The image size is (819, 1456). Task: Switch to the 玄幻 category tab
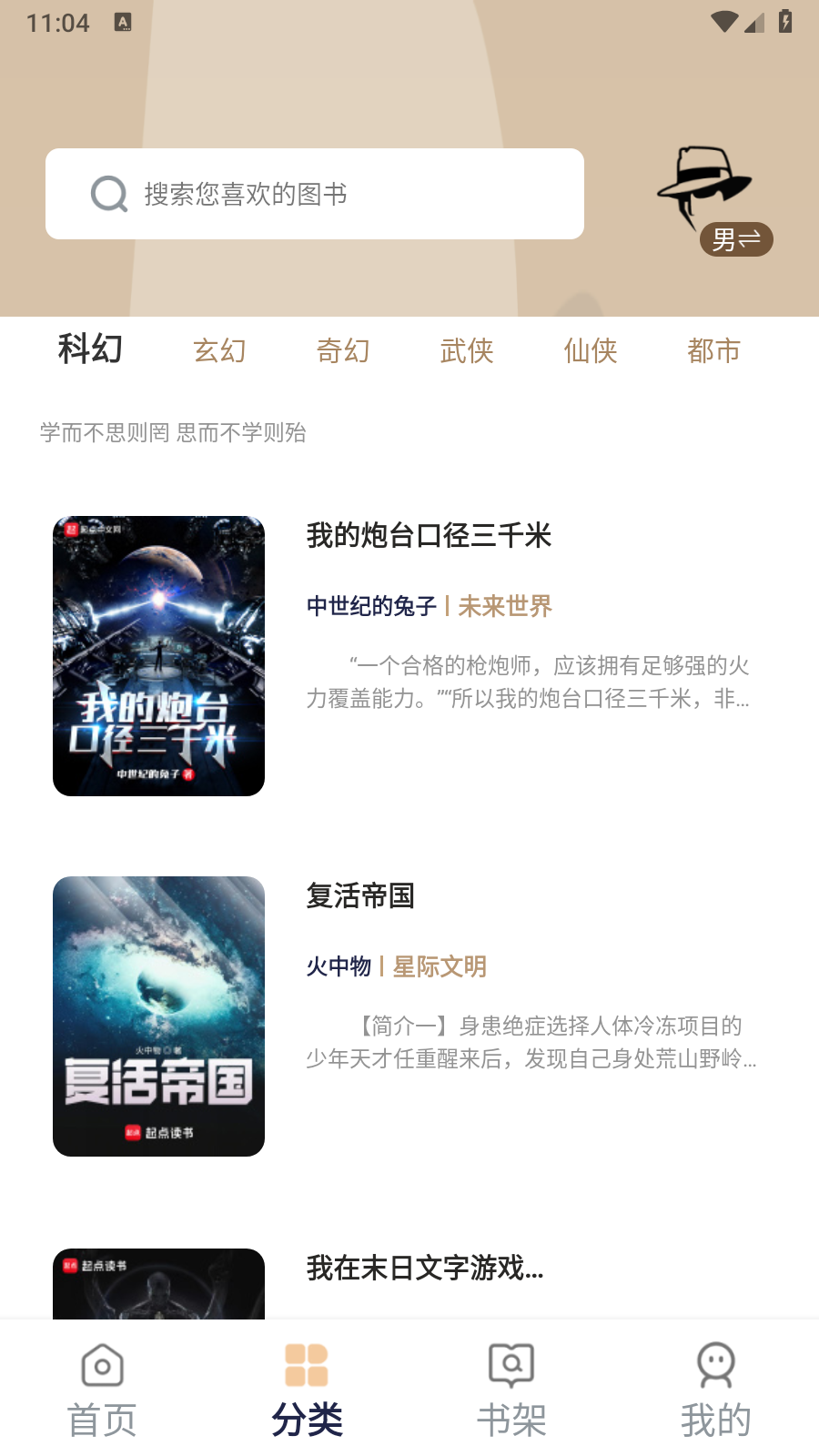click(221, 350)
